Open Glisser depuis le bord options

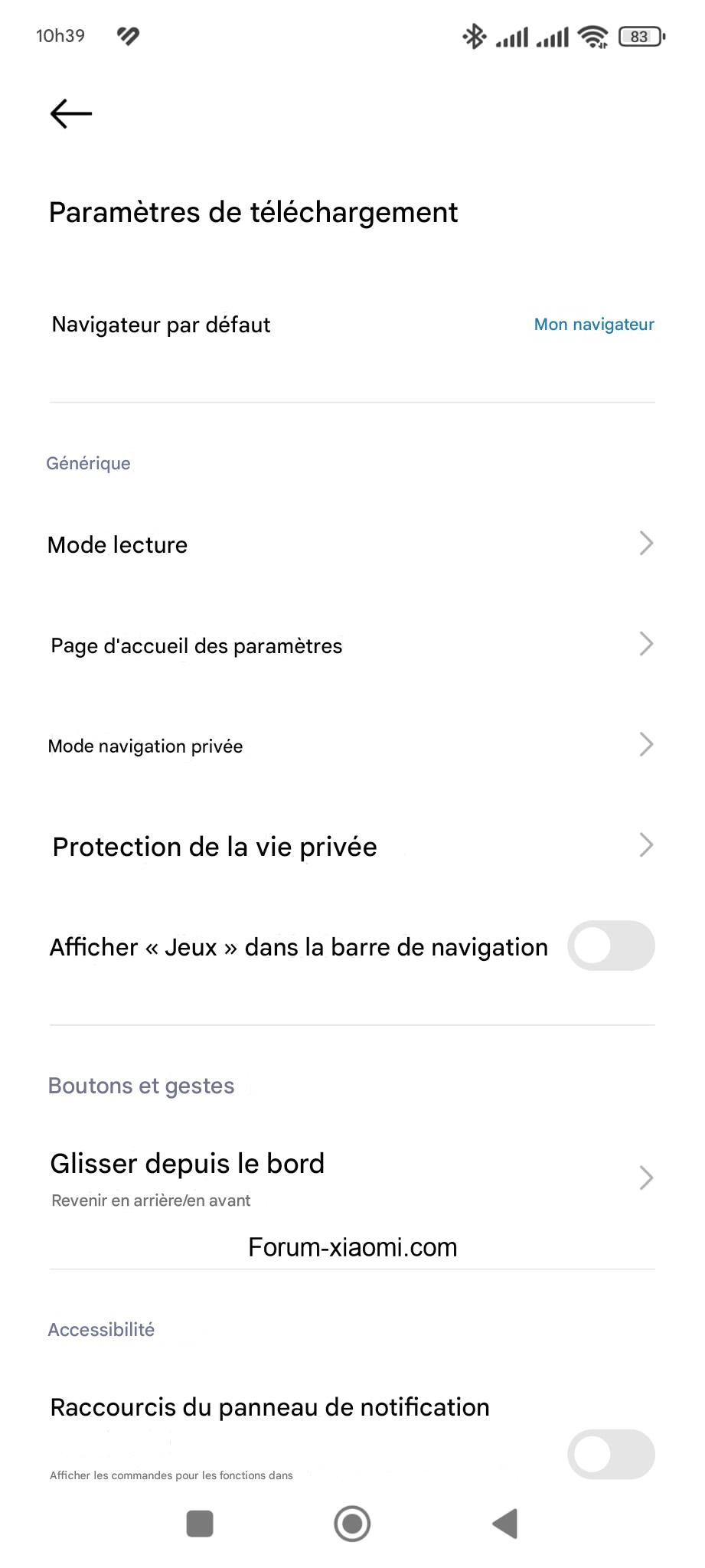click(x=352, y=1178)
